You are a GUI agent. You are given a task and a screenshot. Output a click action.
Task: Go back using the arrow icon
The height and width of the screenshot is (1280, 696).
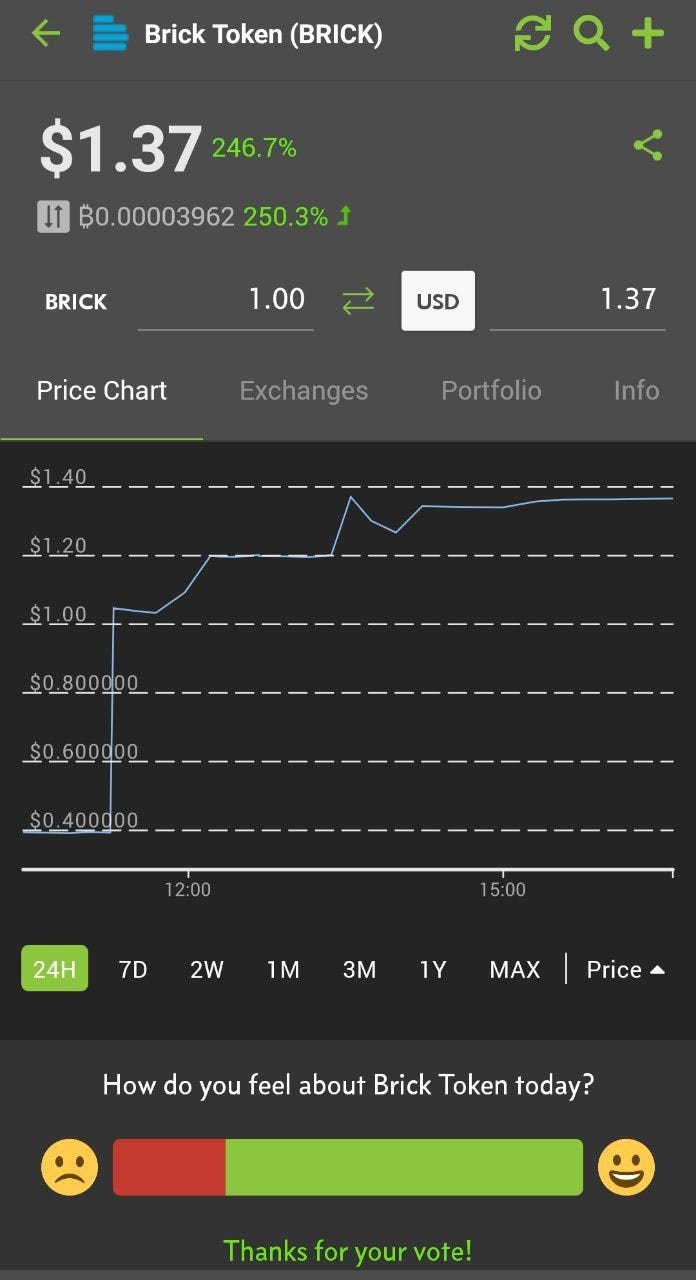pos(46,34)
